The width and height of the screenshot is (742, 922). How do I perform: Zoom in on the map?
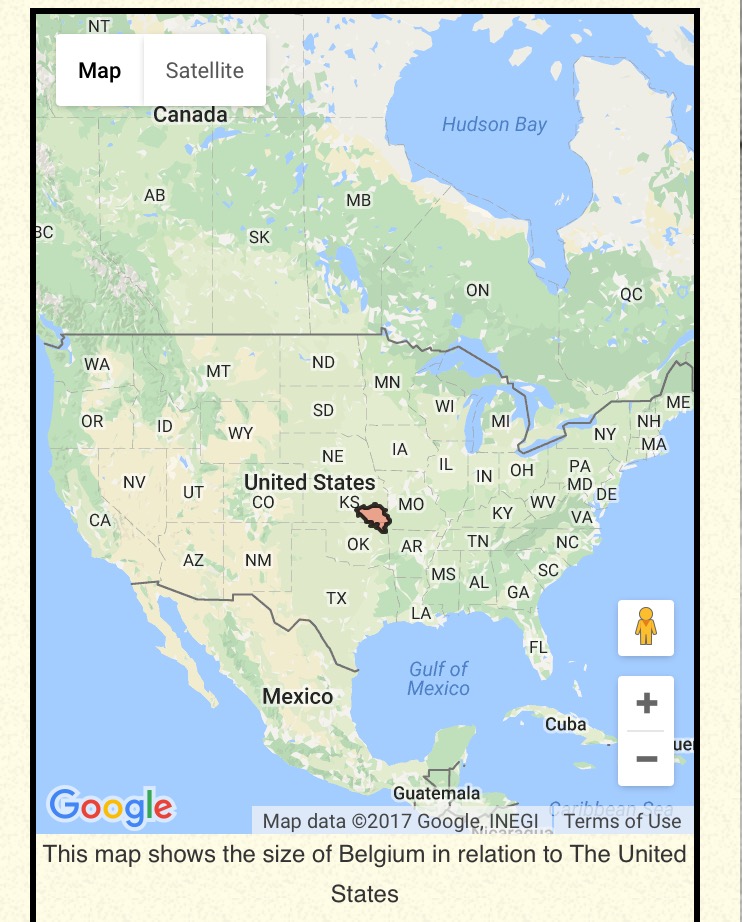[x=646, y=703]
